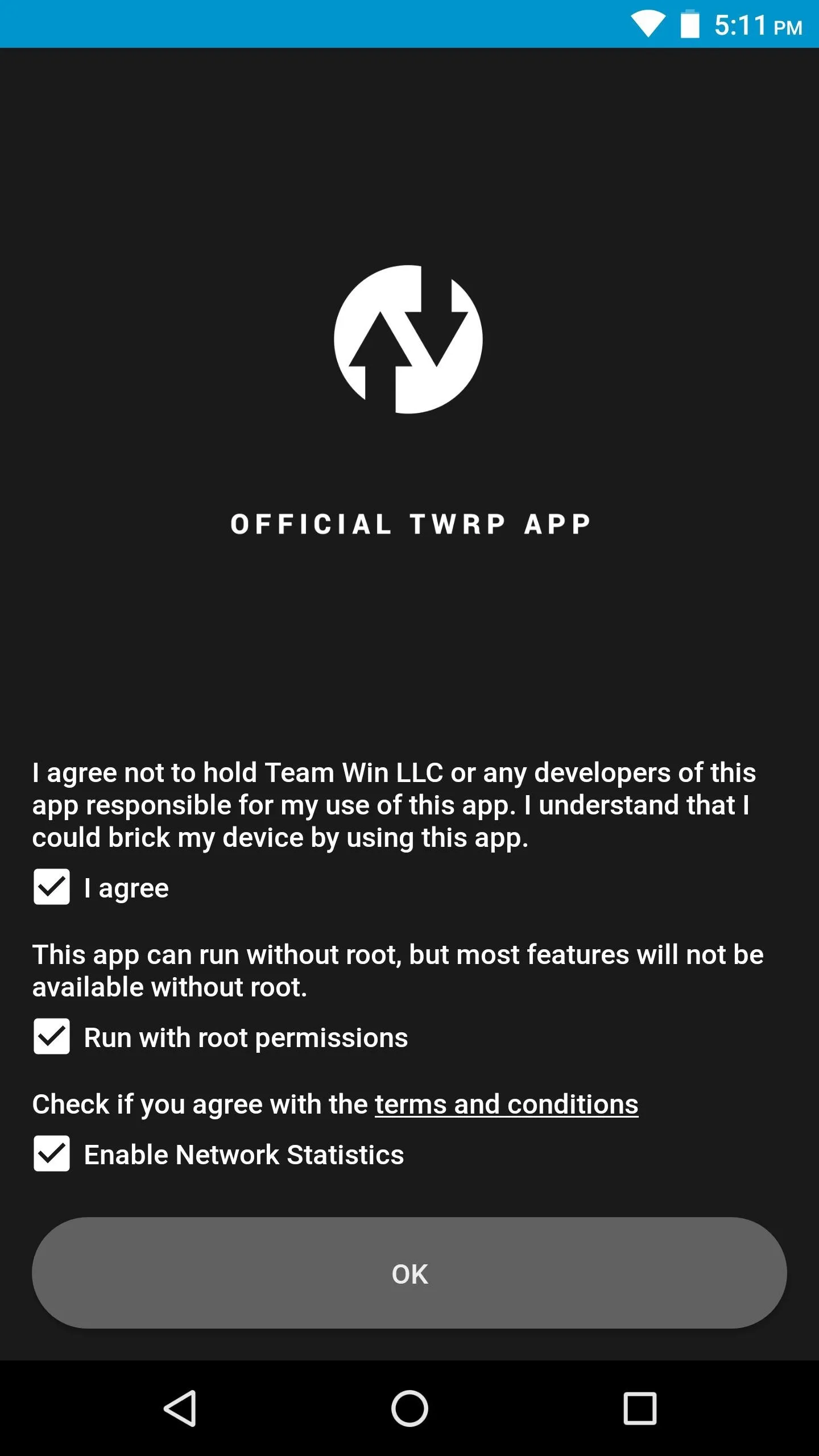Toggle "Run with root permissions" checkbox

[52, 1036]
